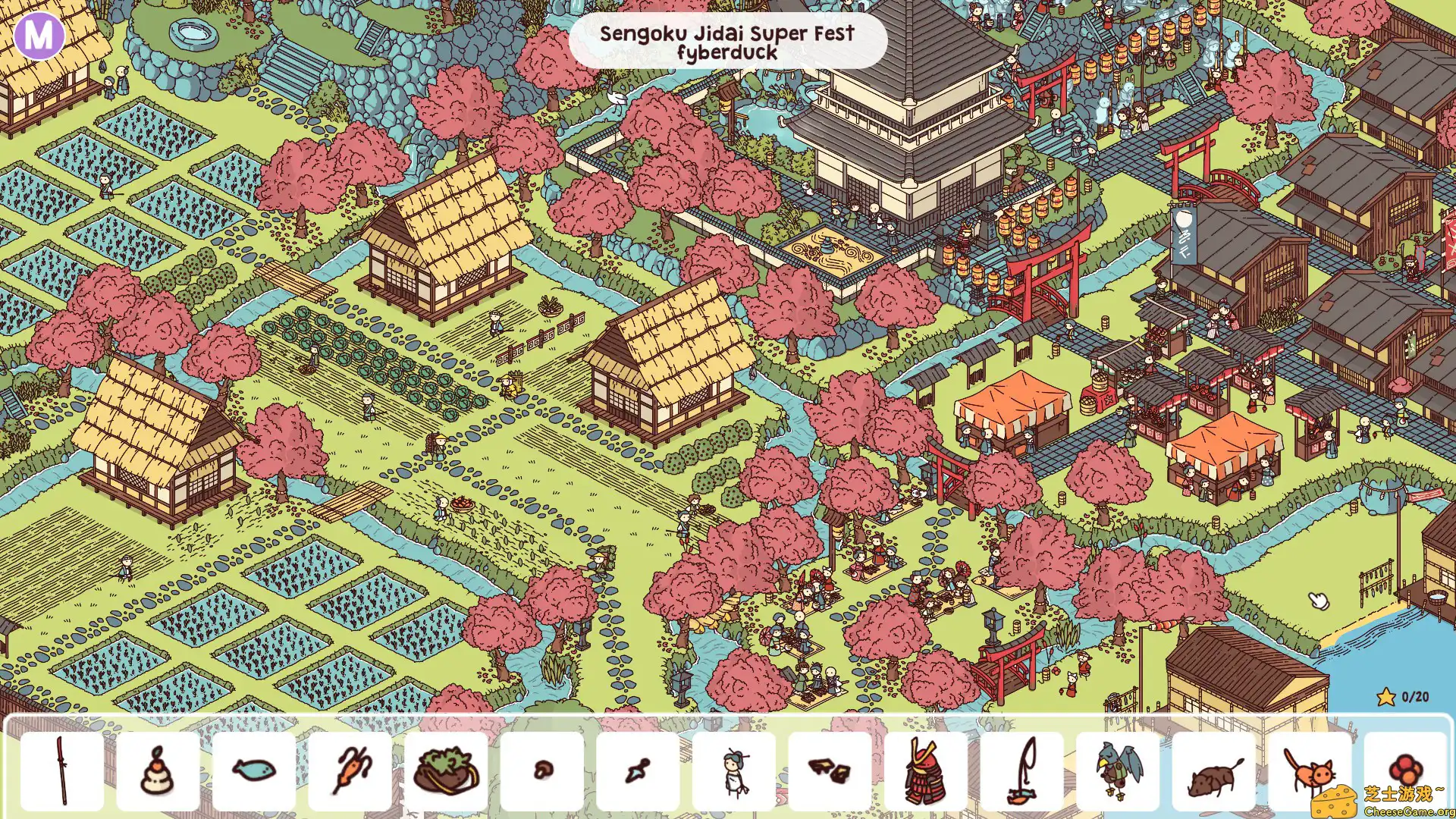Select the tengu bird item slot
This screenshot has height=819, width=1456.
(1118, 770)
